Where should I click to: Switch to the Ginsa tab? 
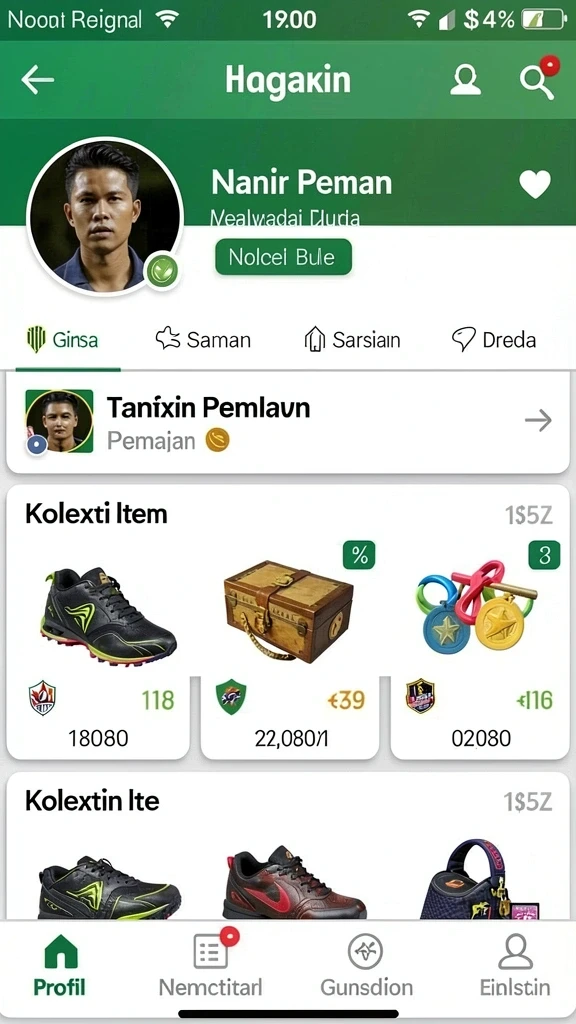tap(63, 340)
